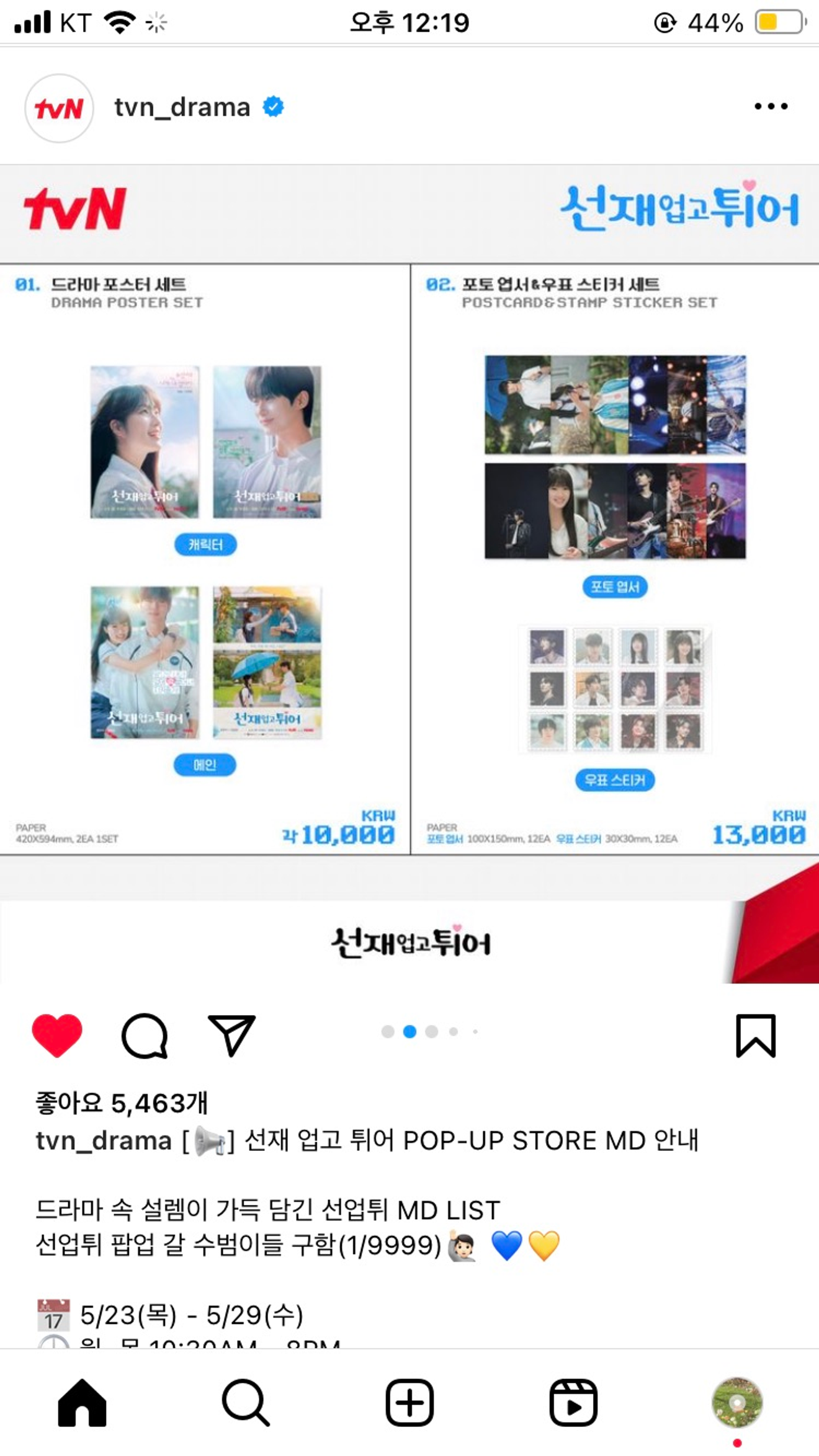Open the post's three-dot options menu
This screenshot has width=819, height=1456.
coord(771,107)
